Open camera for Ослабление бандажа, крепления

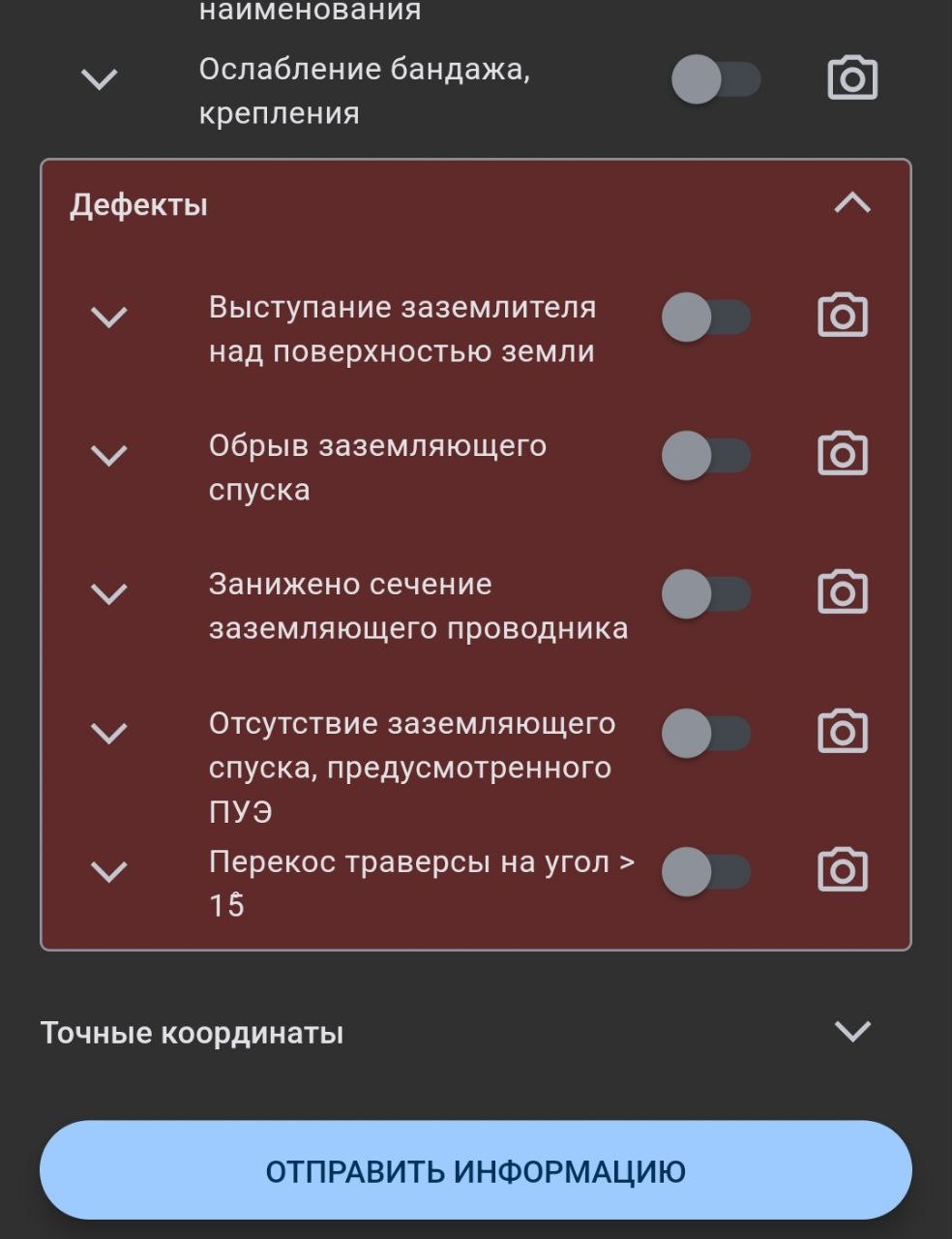(852, 78)
